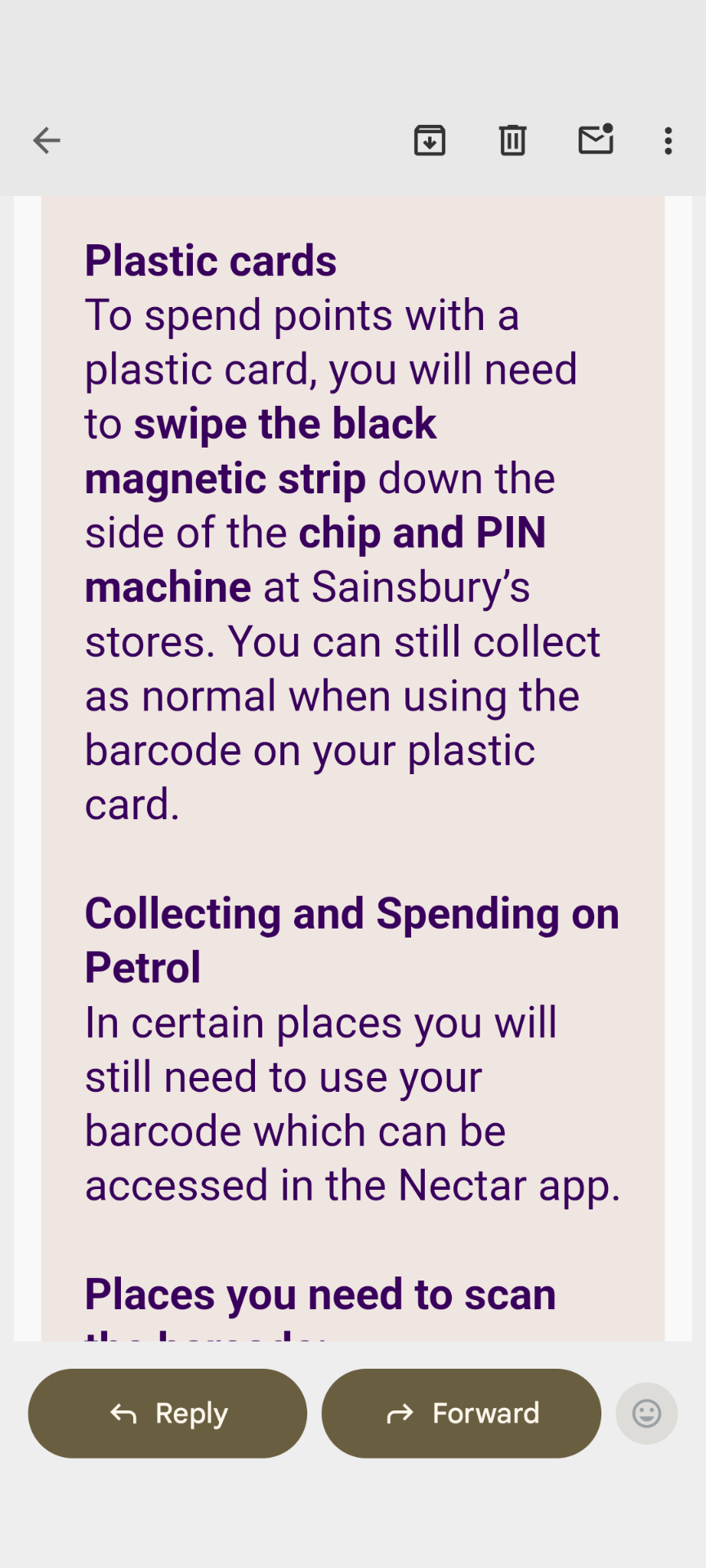706x1568 pixels.
Task: Delete this email
Action: click(513, 140)
